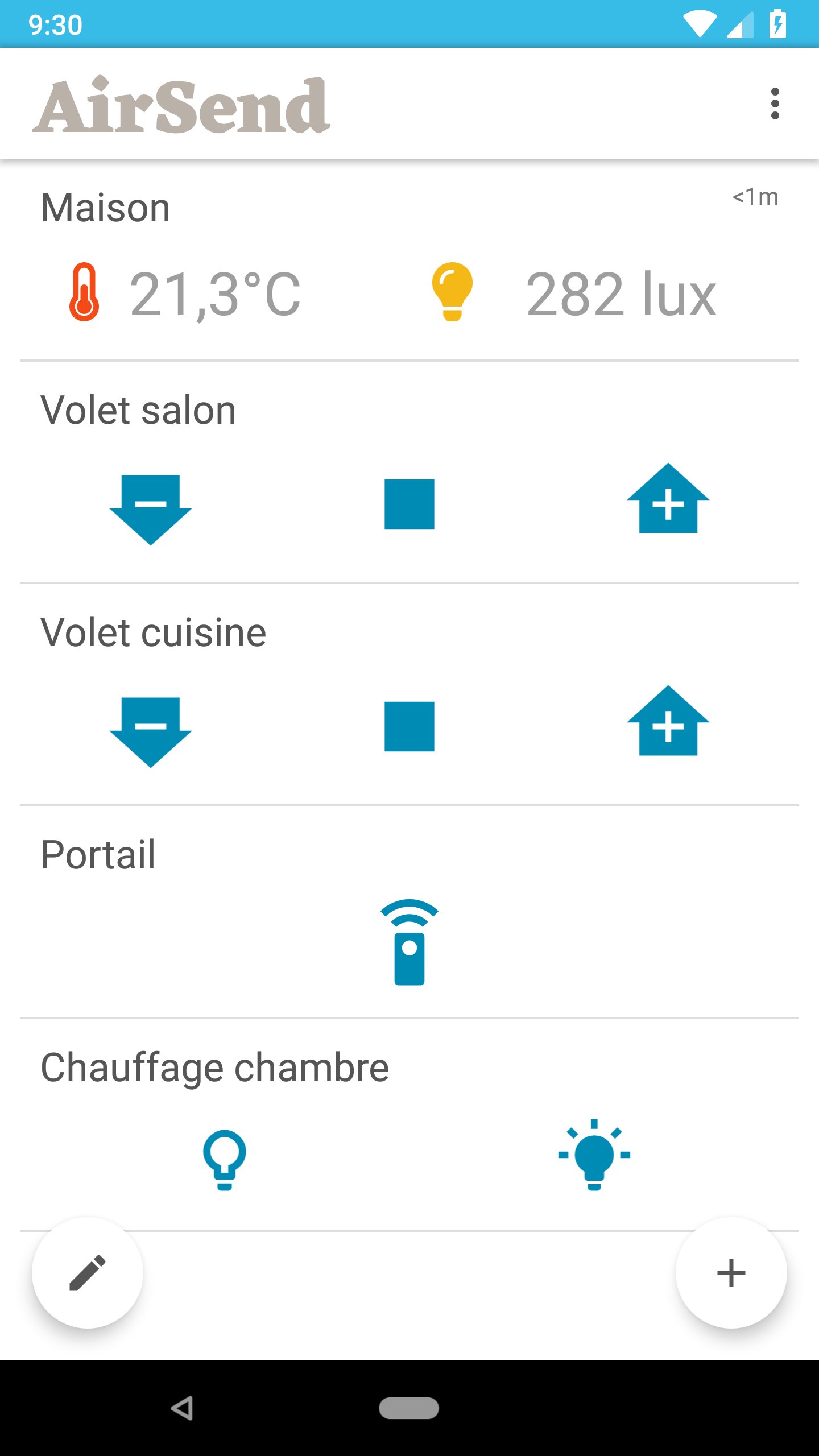Image resolution: width=819 pixels, height=1456 pixels.
Task: Tap the pencil edit button
Action: [88, 1273]
